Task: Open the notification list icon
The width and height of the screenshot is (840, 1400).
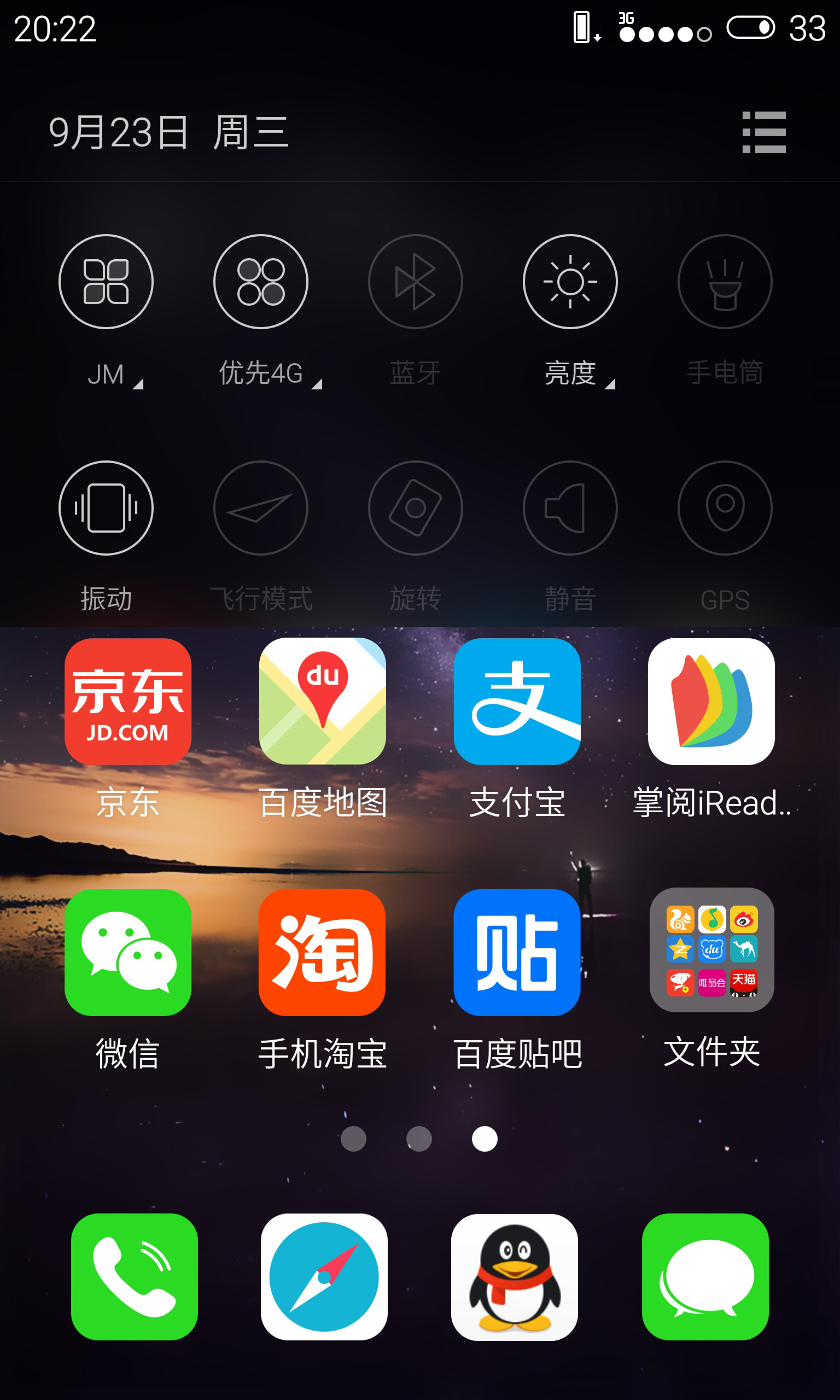Action: coord(763,132)
